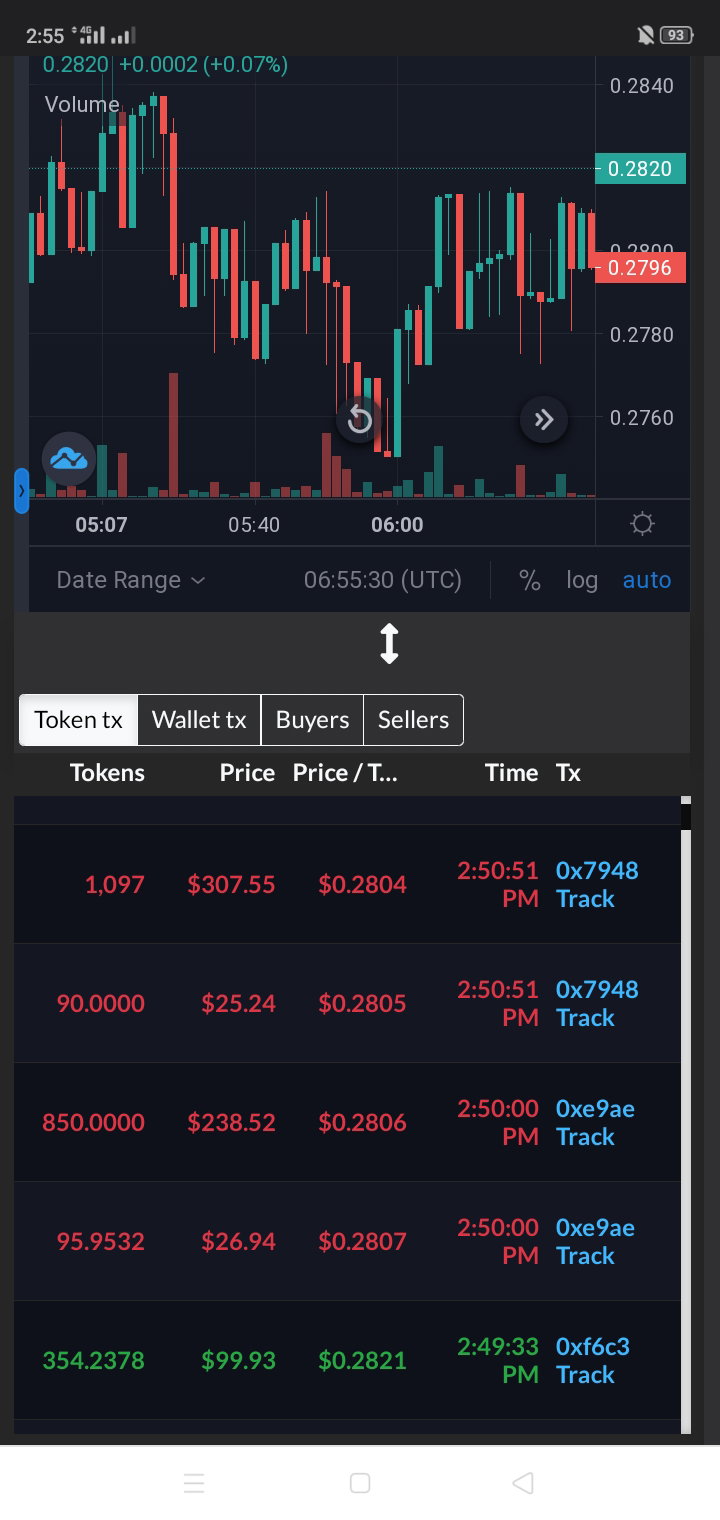Tap the vertical resize arrow below the chart
Viewport: 720px width, 1520px height.
389,644
